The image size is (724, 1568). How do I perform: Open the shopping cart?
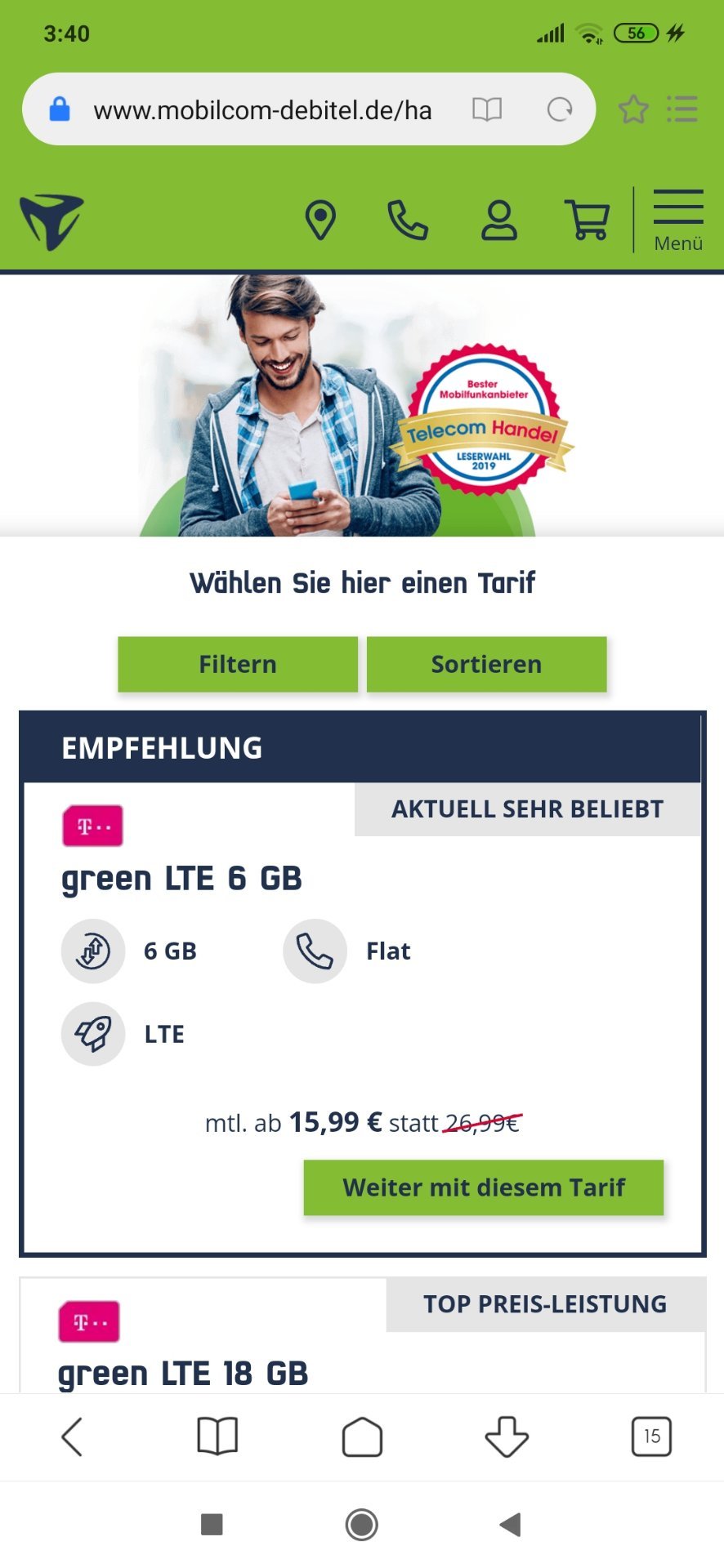coord(588,220)
